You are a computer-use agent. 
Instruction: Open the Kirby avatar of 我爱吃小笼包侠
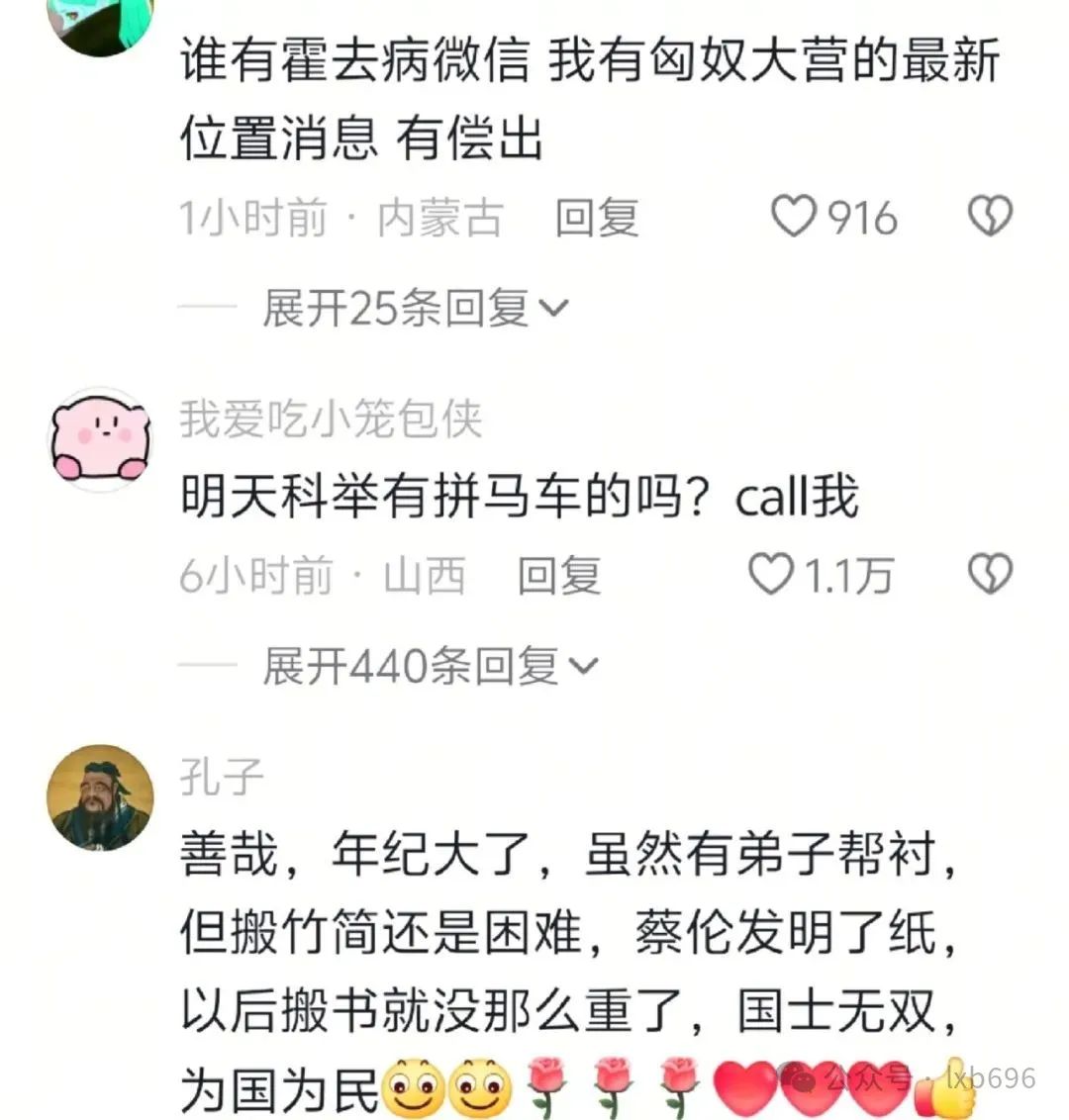pyautogui.click(x=102, y=438)
